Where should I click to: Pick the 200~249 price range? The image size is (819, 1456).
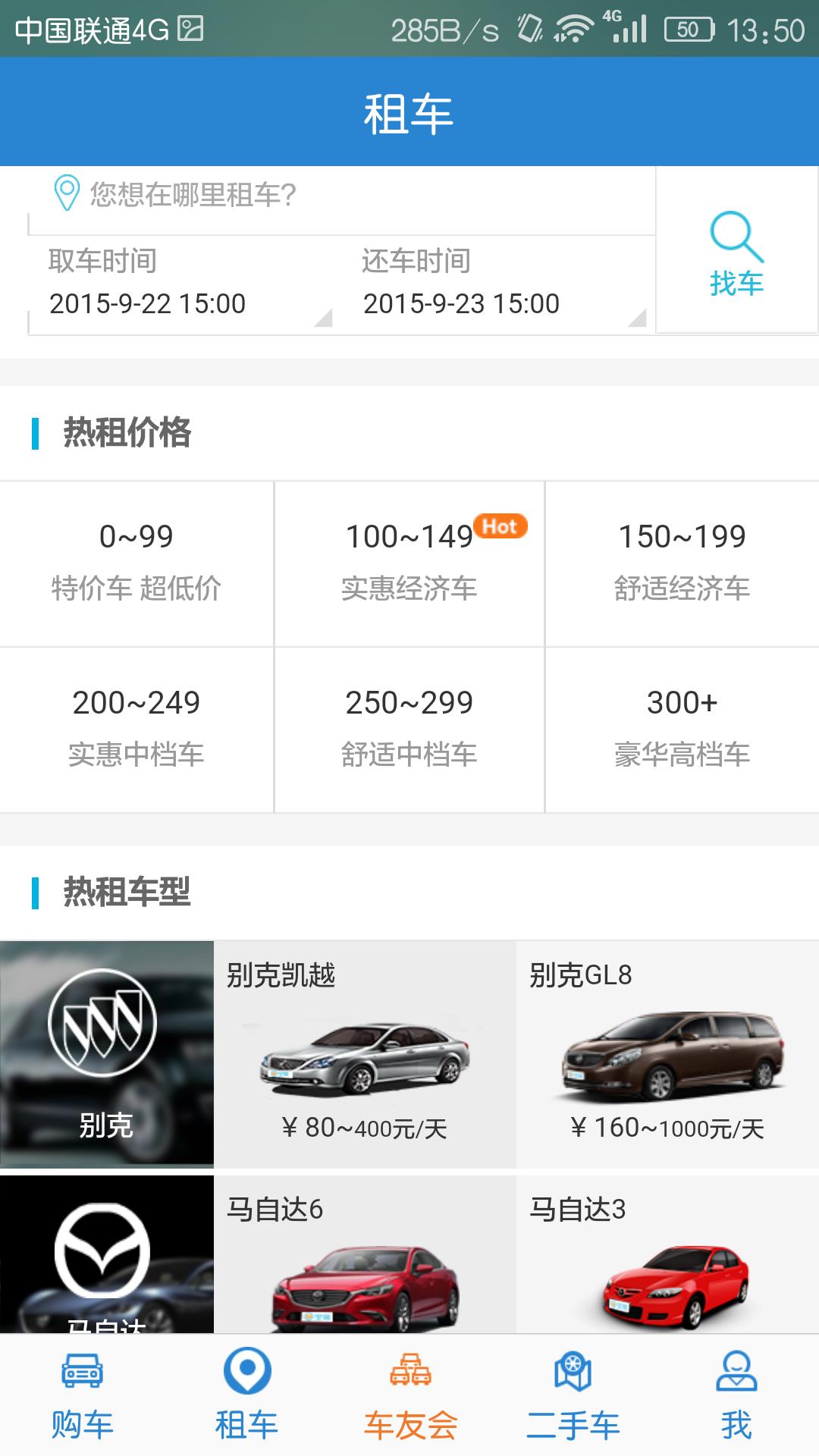click(136, 729)
